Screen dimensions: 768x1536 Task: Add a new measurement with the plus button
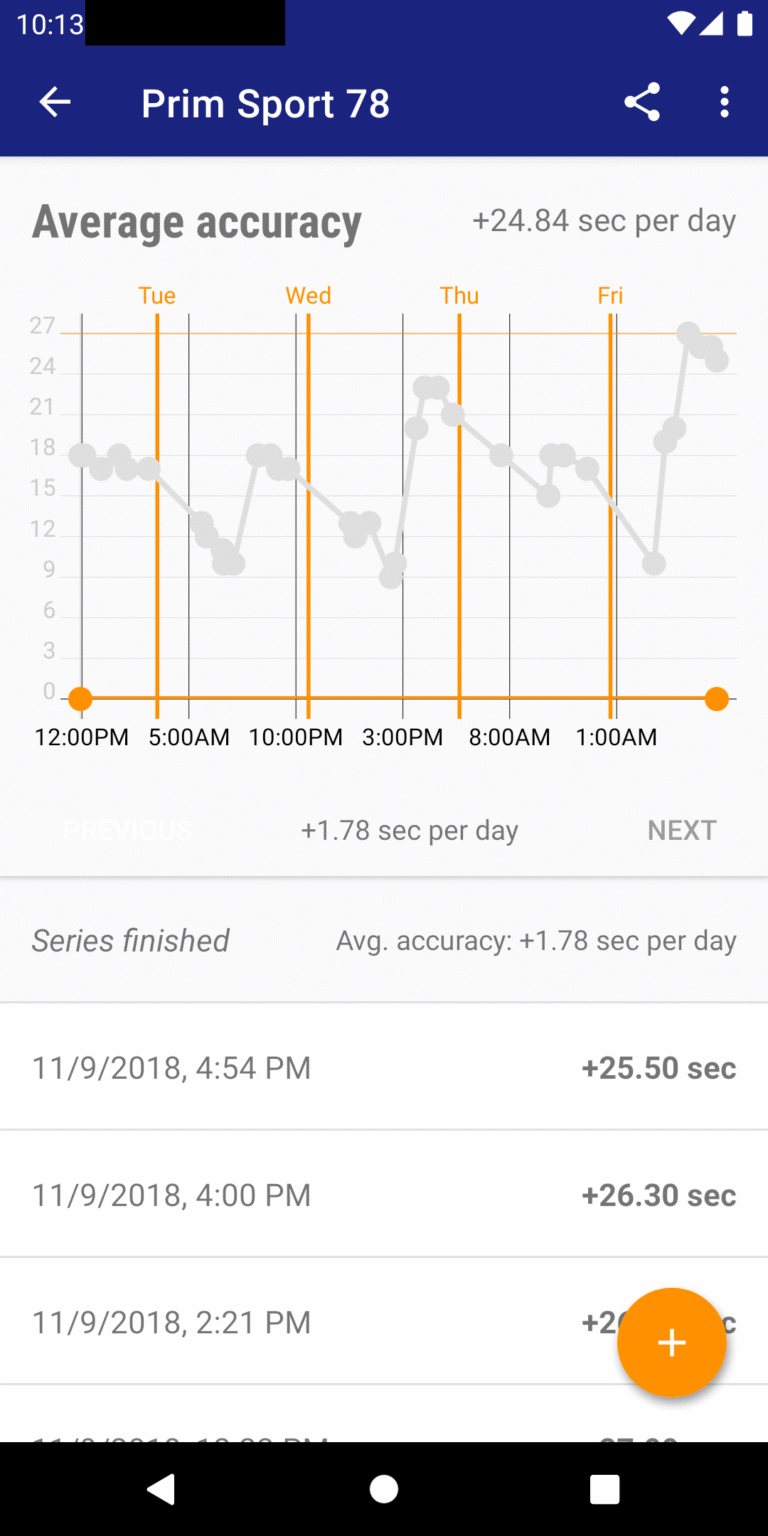672,1343
